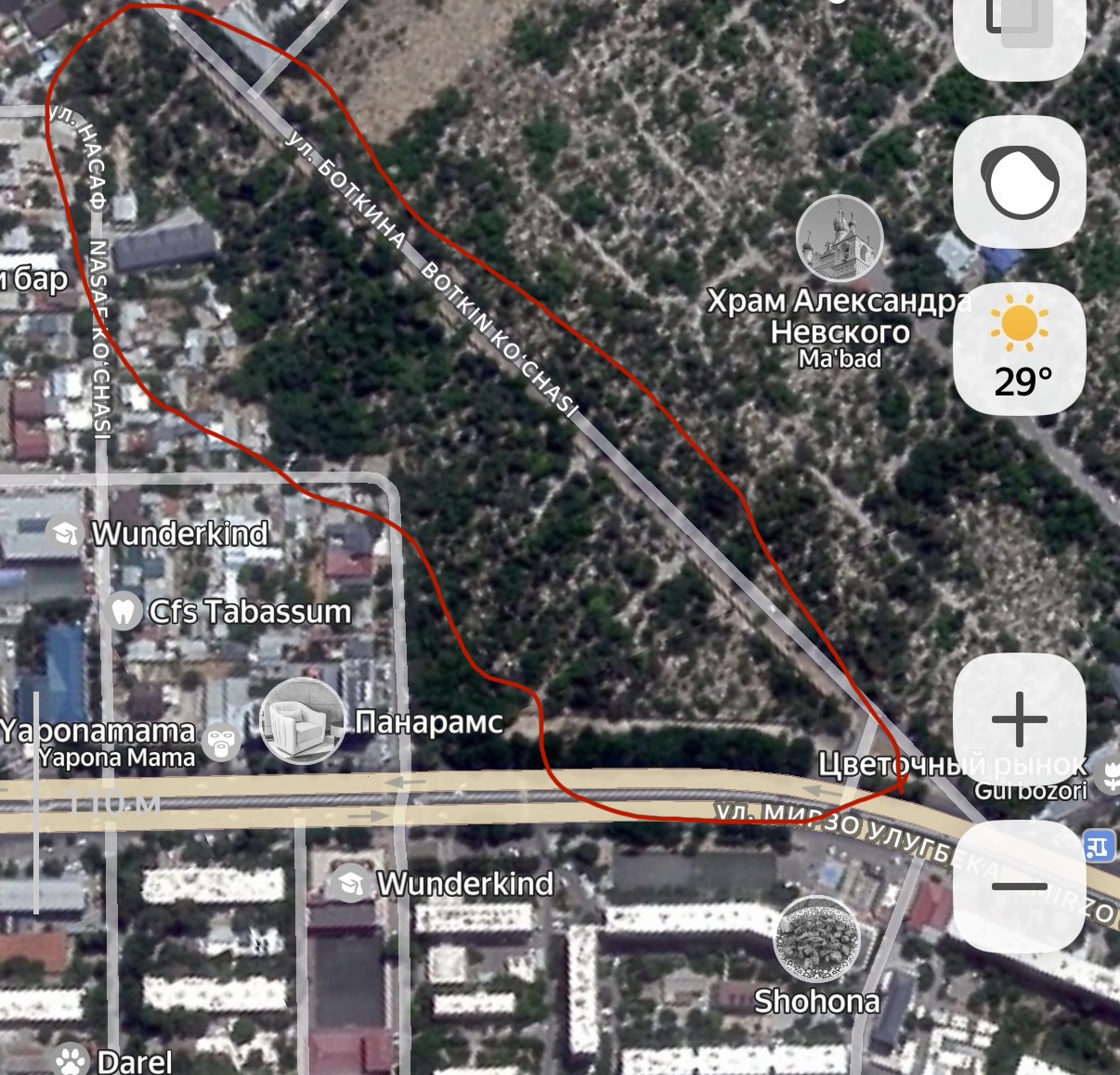The height and width of the screenshot is (1075, 1120).
Task: Open the Shohona place marker
Action: 816,939
